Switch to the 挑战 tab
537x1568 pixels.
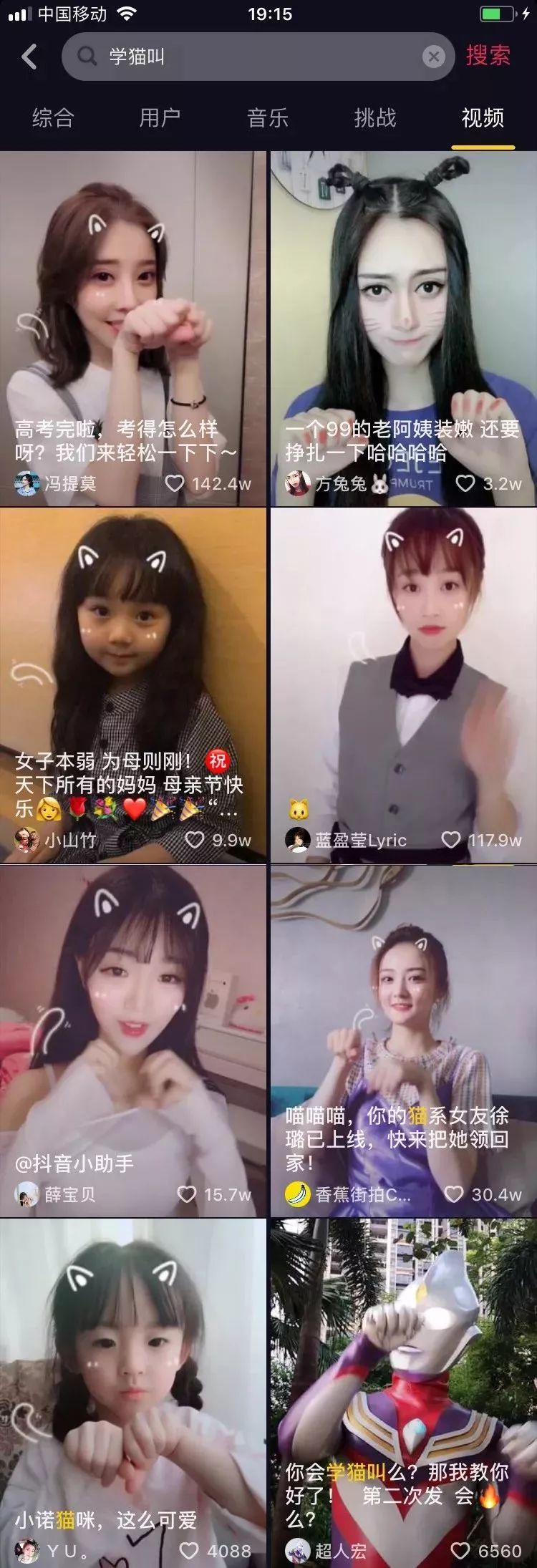(374, 118)
